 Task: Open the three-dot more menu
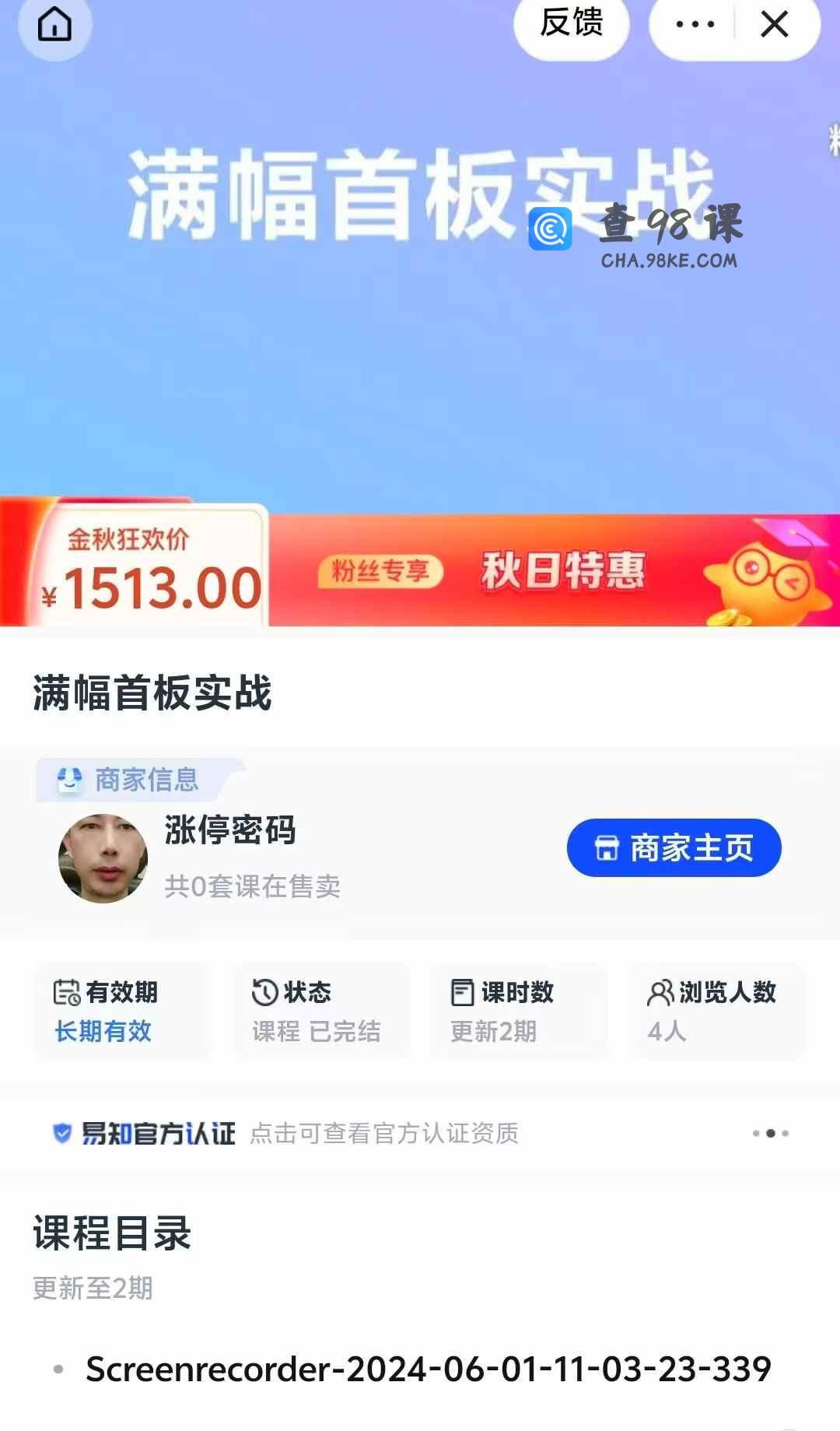point(695,25)
